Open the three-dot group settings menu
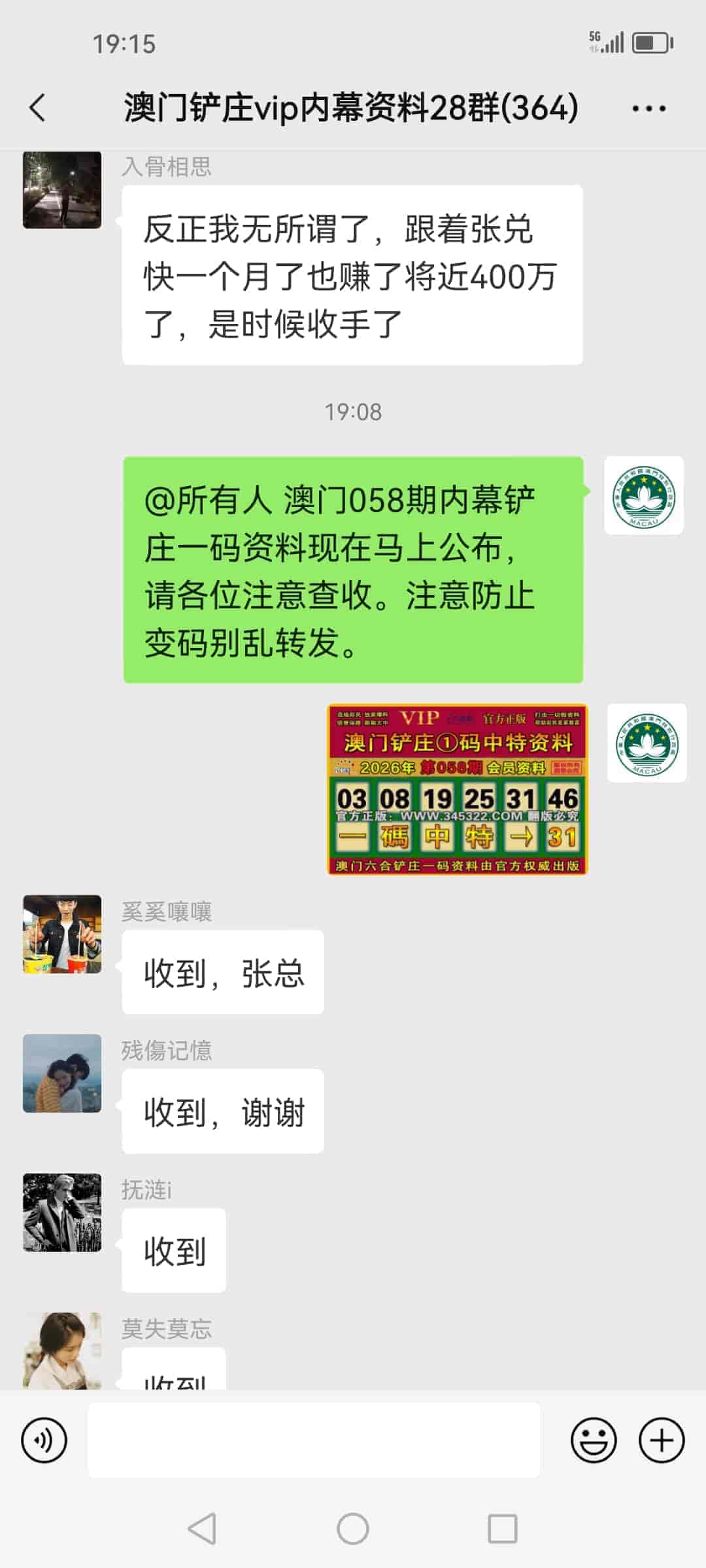The width and height of the screenshot is (706, 1568). [648, 107]
